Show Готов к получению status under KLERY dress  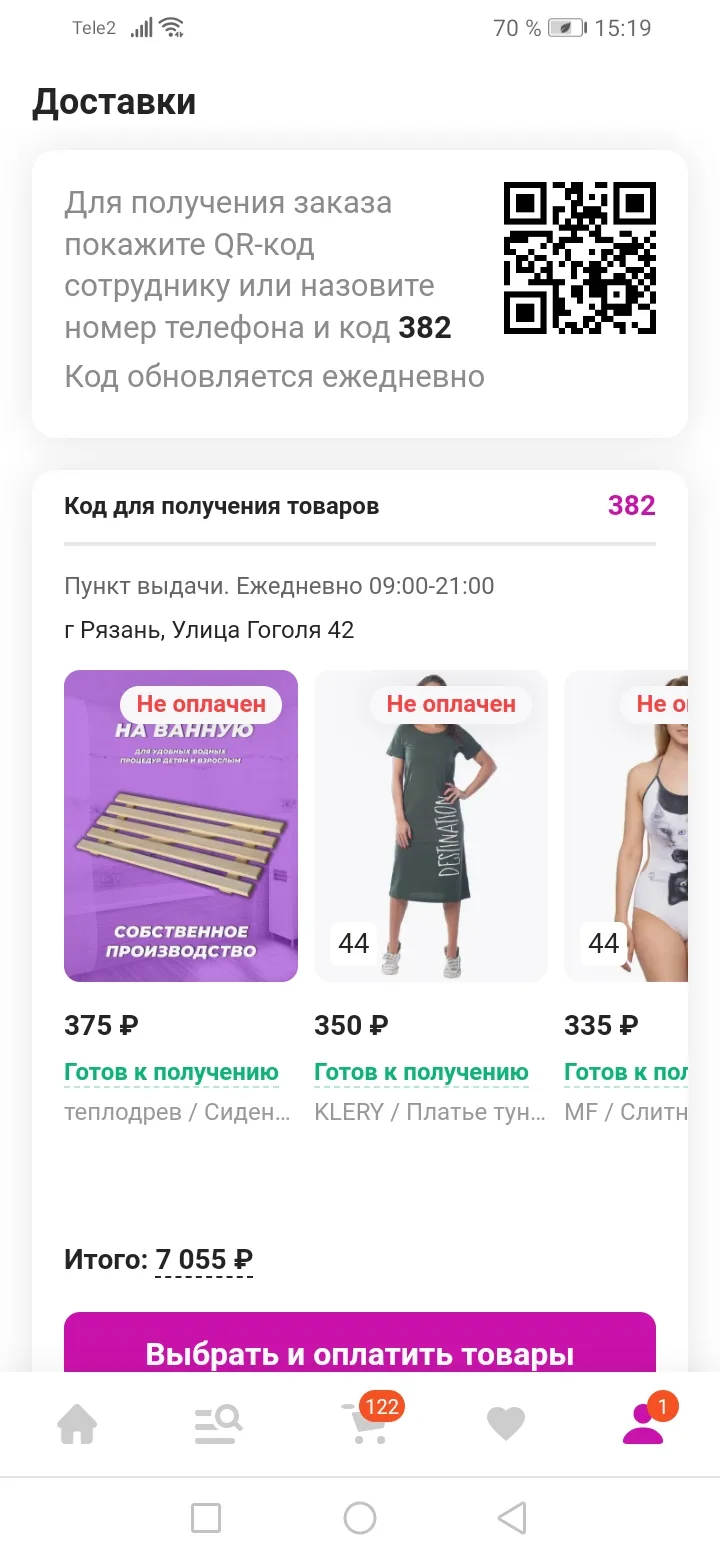pos(421,1072)
